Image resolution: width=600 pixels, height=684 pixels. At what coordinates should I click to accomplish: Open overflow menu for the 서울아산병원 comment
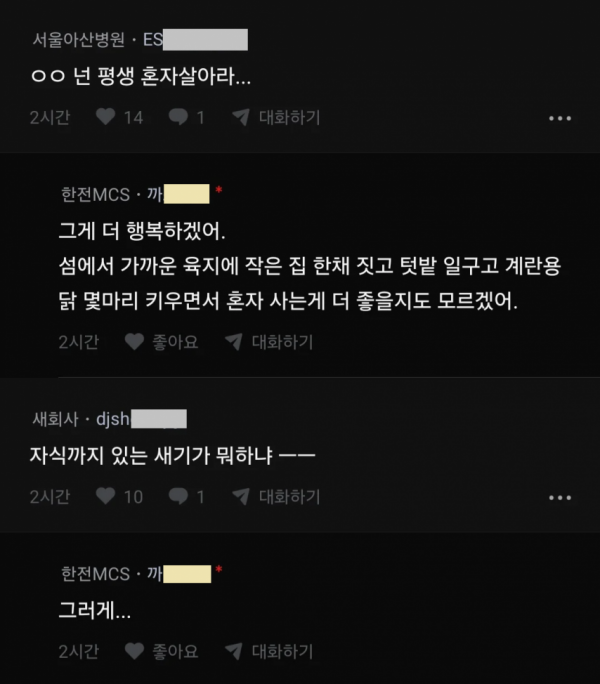pos(560,118)
